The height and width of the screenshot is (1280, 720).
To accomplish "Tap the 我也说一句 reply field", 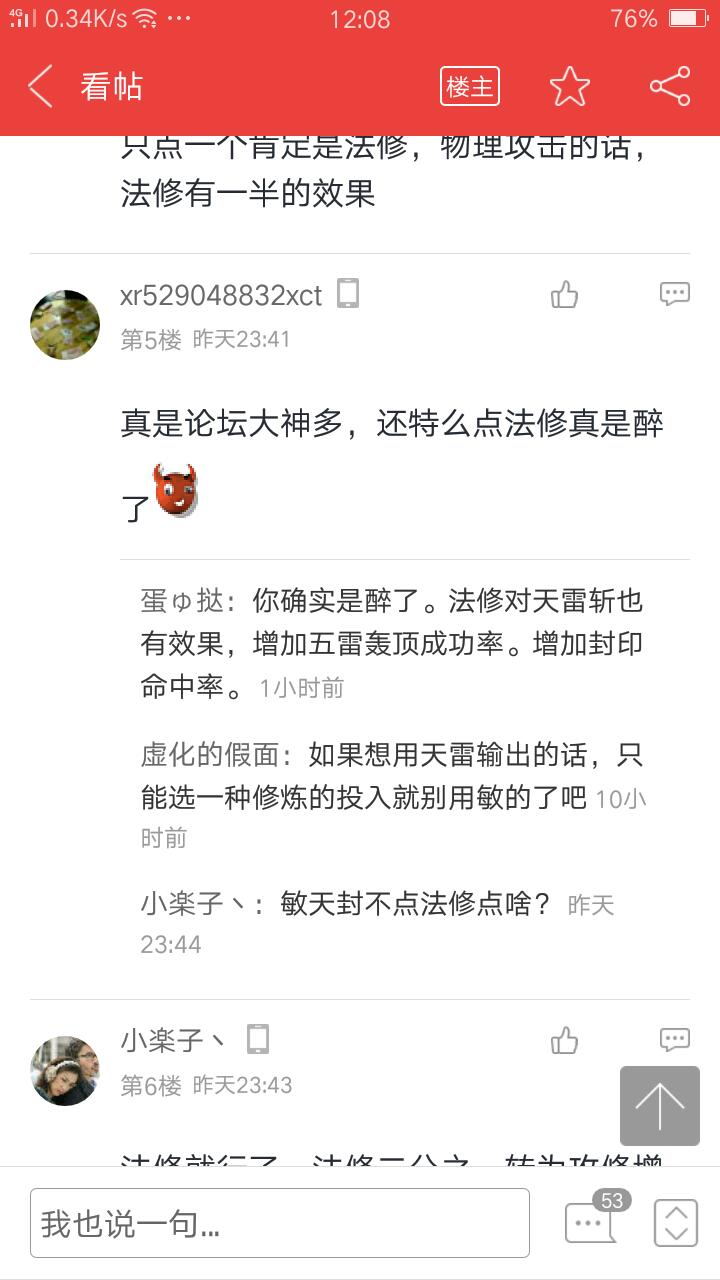I will pyautogui.click(x=280, y=1223).
